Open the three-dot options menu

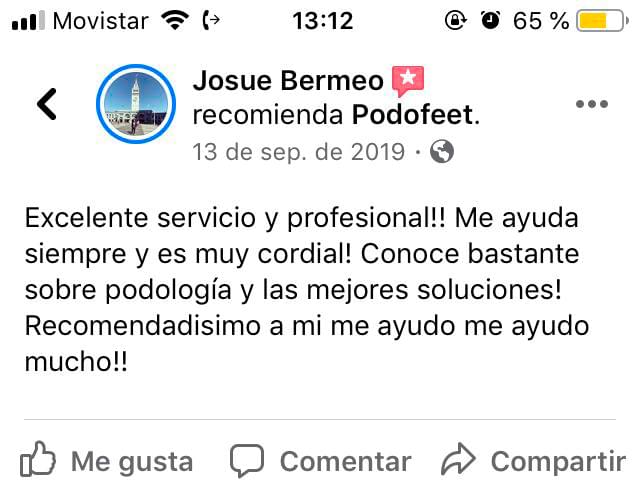[x=591, y=104]
